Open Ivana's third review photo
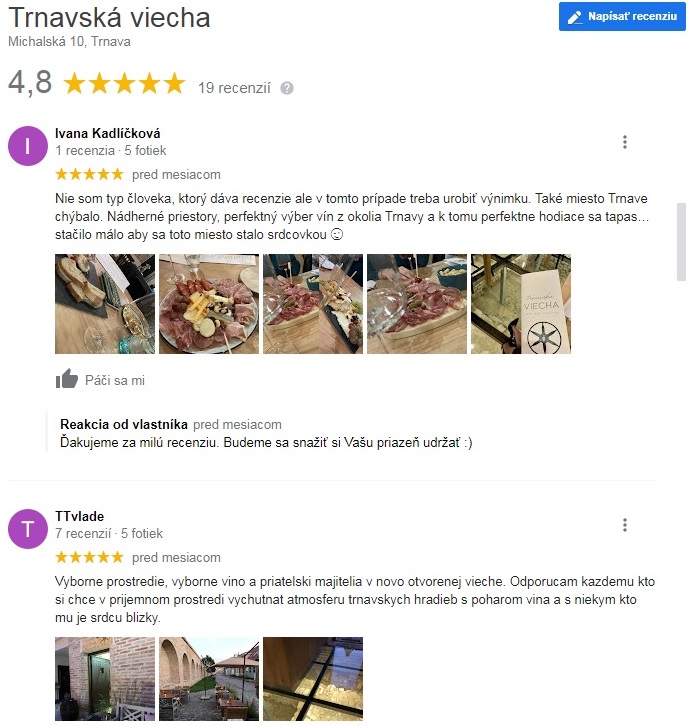Viewport: 690px width, 726px height. pos(312,304)
